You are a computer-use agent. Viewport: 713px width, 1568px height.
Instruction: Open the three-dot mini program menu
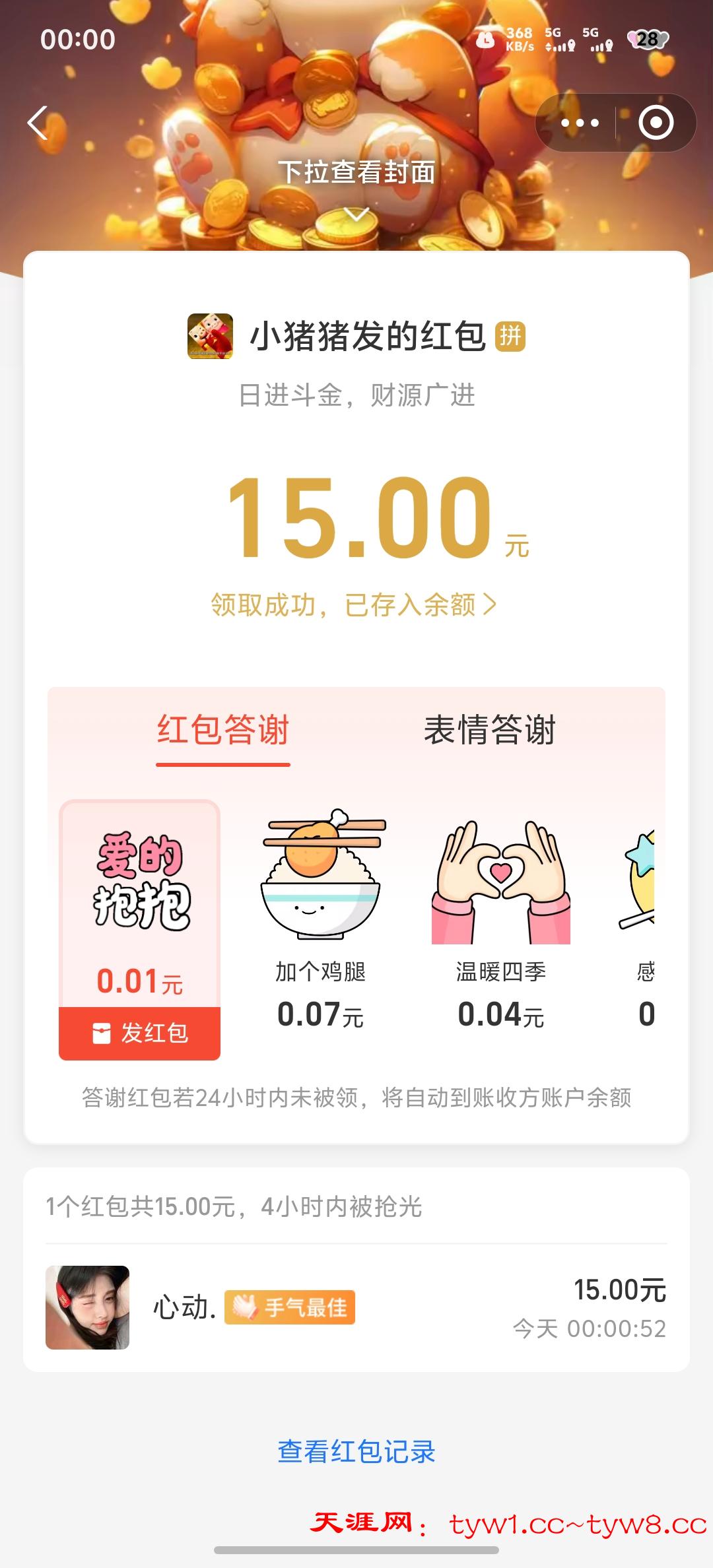580,123
